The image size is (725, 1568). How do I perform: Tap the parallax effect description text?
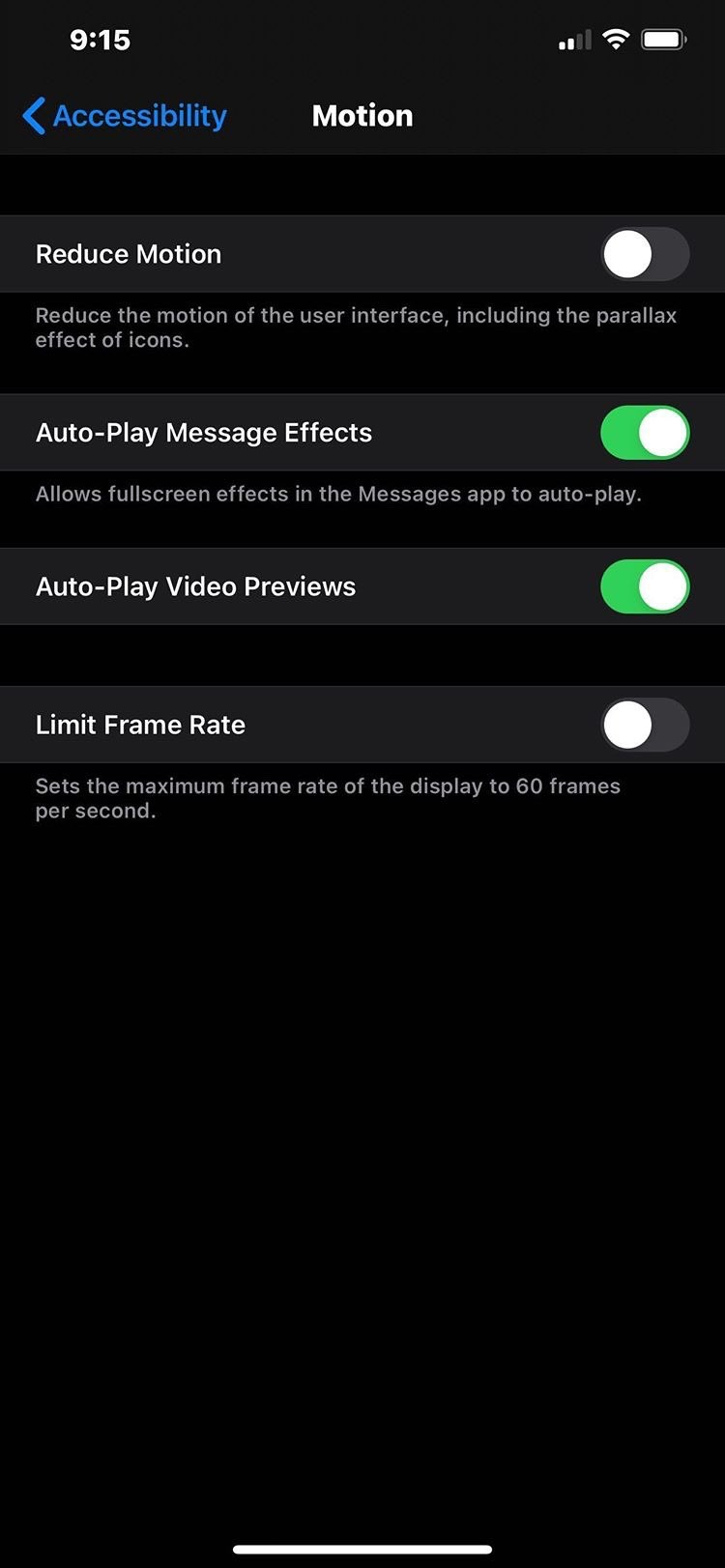pos(356,328)
